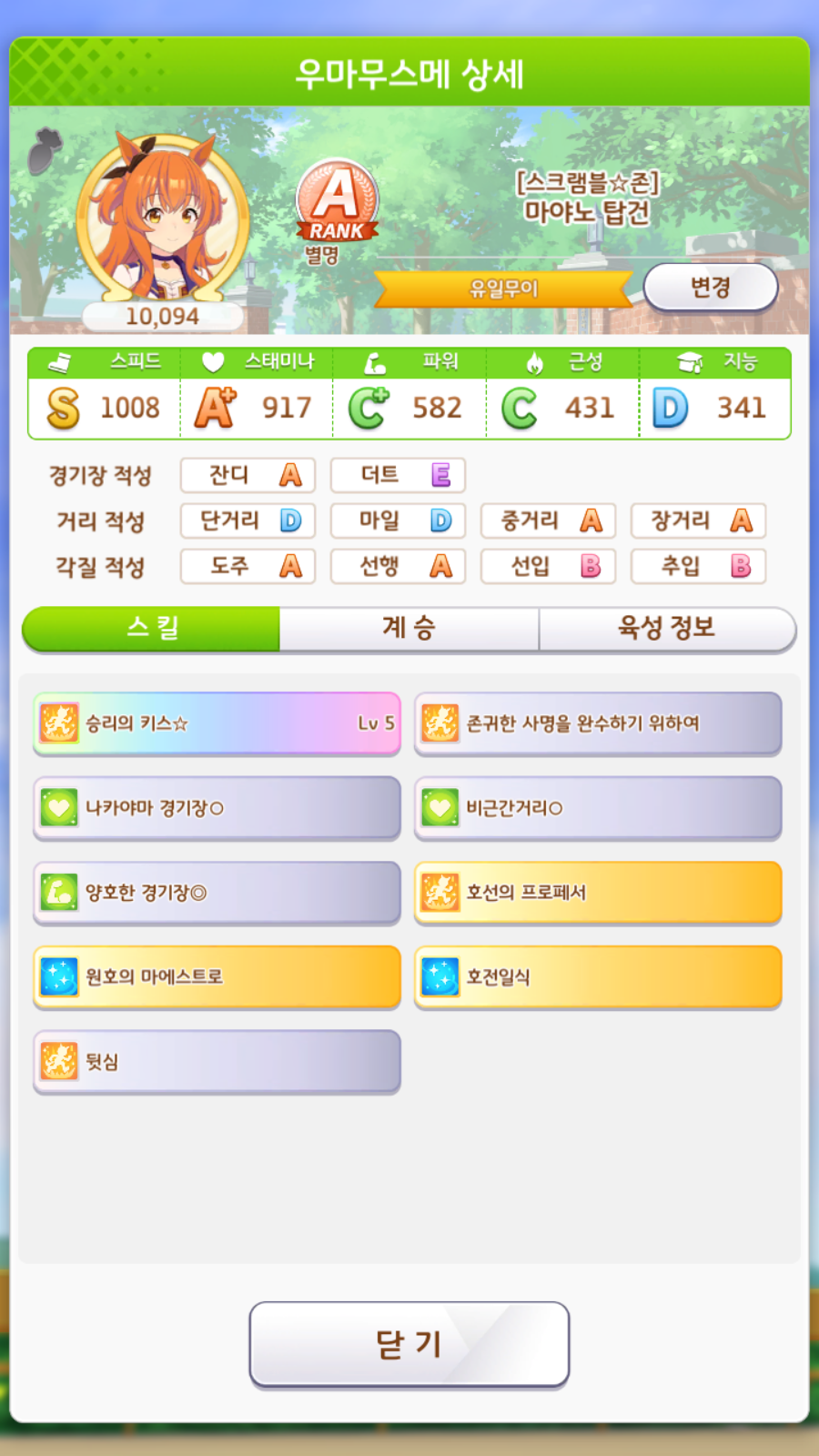Switch to the 육성 정보 tab
Screen dimensions: 819x1456
[666, 628]
